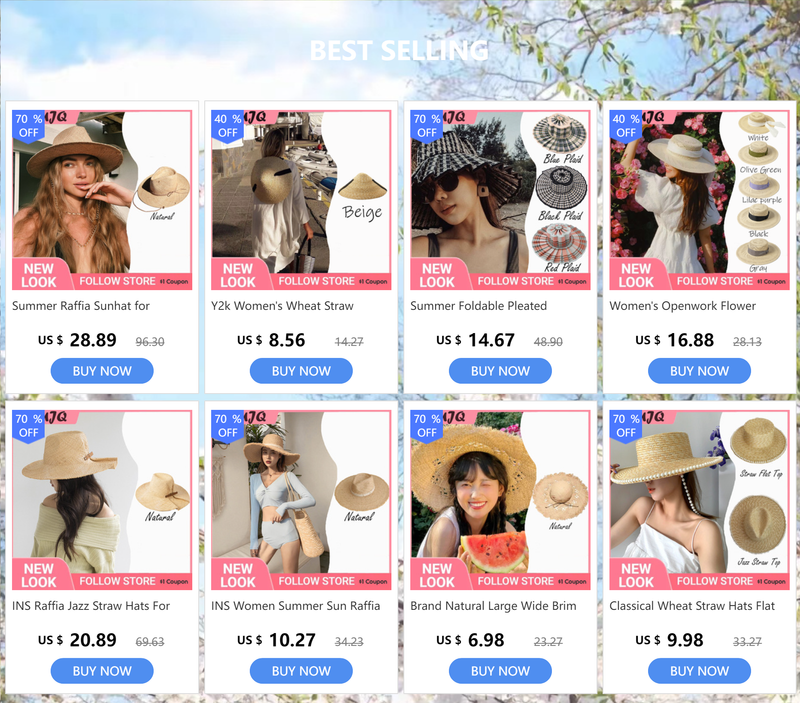Buy the INS Women Summer Sun Raffia hat
The image size is (800, 703).
(x=301, y=671)
